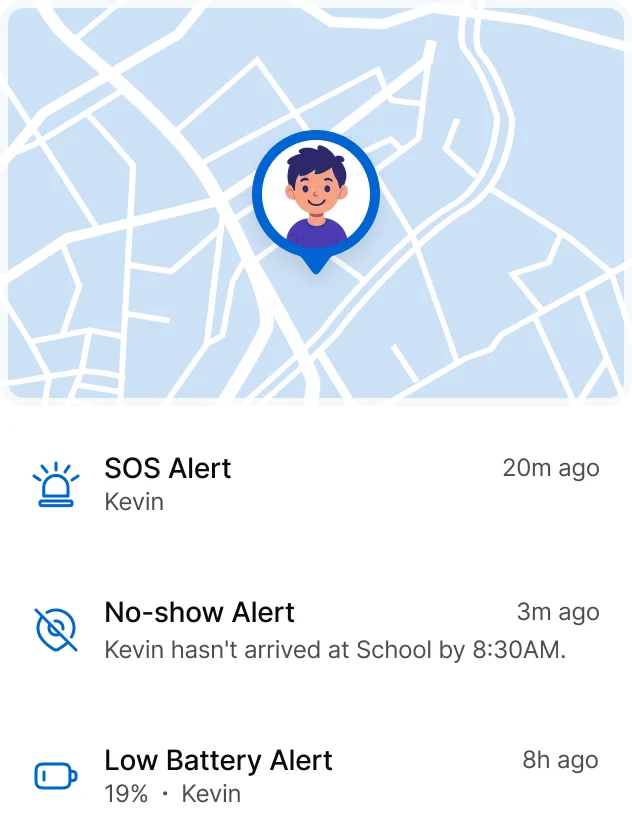Open the SOS Alert from Kevin
Image resolution: width=632 pixels, height=834 pixels.
(316, 484)
